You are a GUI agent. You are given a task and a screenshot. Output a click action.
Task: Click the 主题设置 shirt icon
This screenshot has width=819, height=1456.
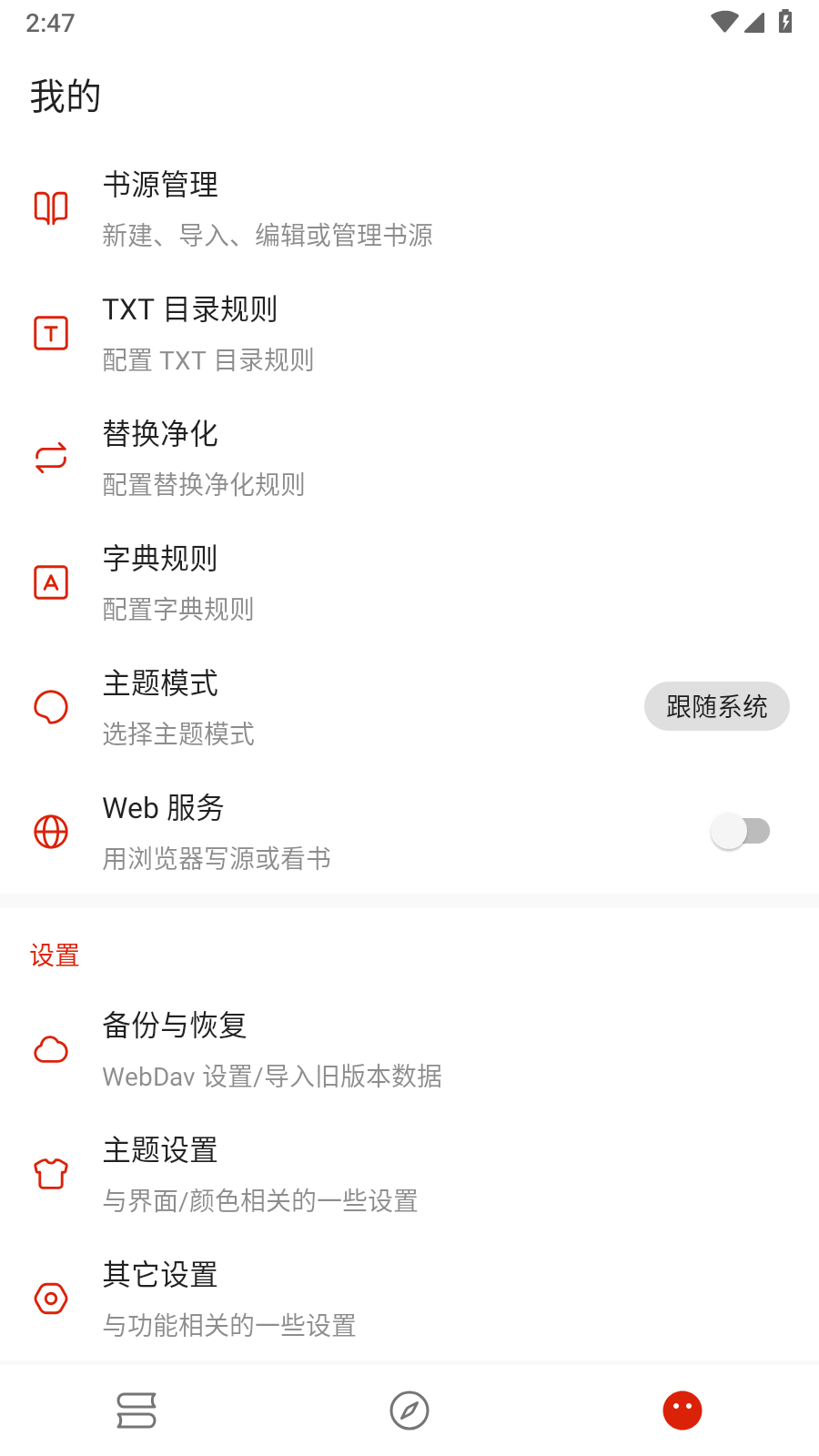[51, 1174]
